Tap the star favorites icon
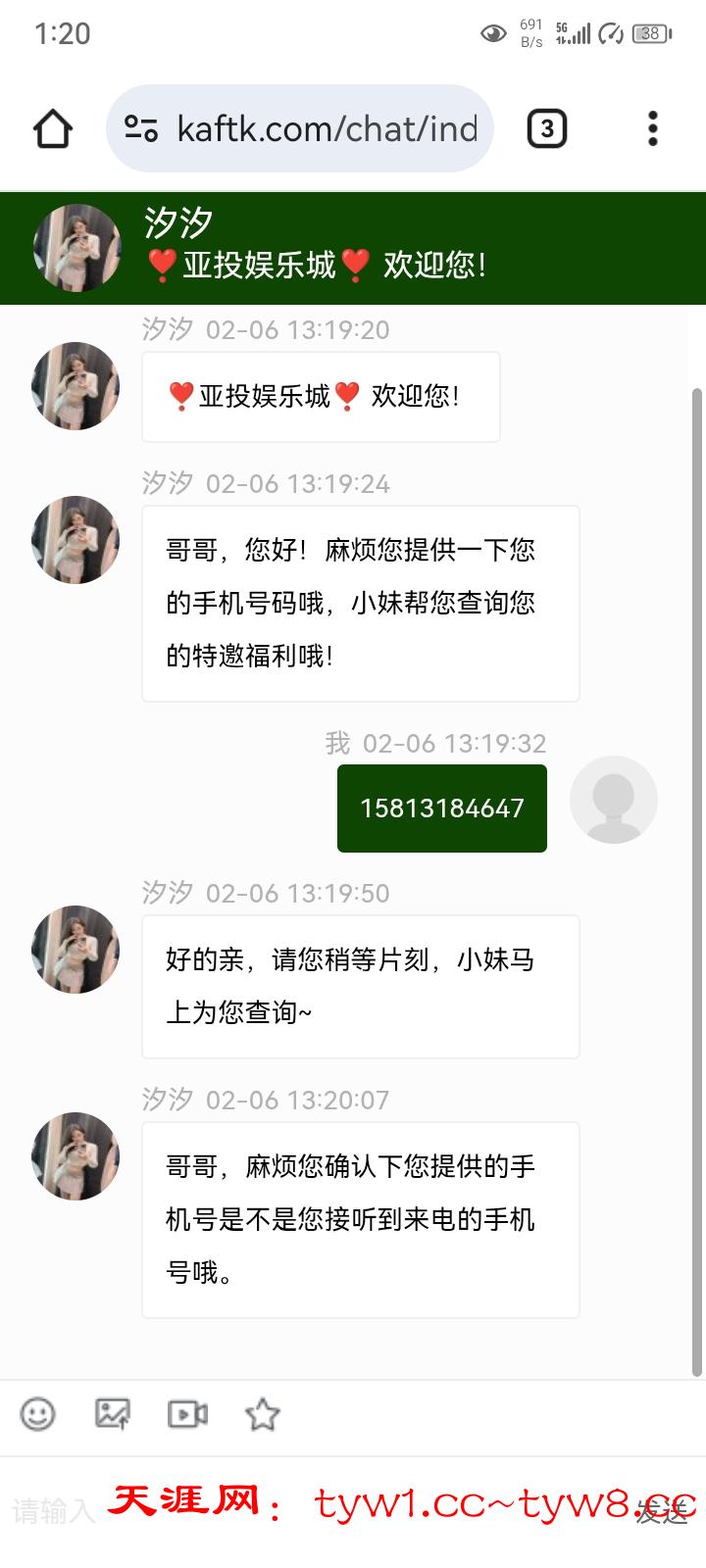The height and width of the screenshot is (1568, 706). 263,1415
